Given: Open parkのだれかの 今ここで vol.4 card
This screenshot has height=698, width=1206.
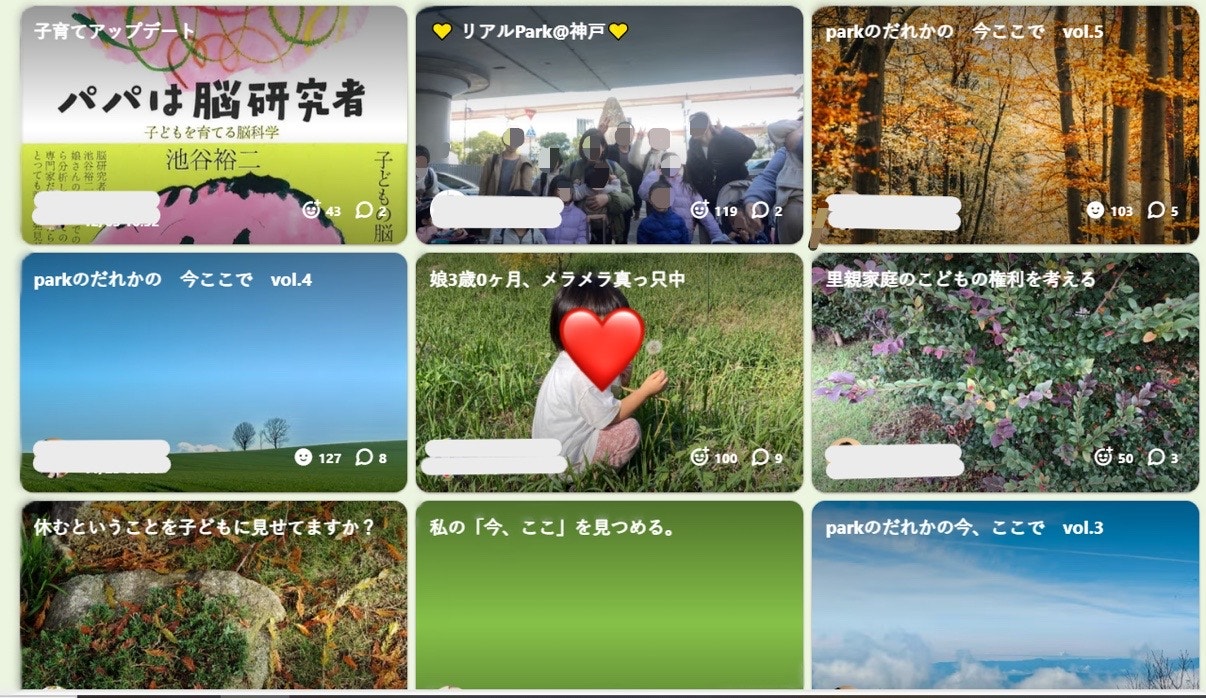Looking at the screenshot, I should (x=213, y=370).
